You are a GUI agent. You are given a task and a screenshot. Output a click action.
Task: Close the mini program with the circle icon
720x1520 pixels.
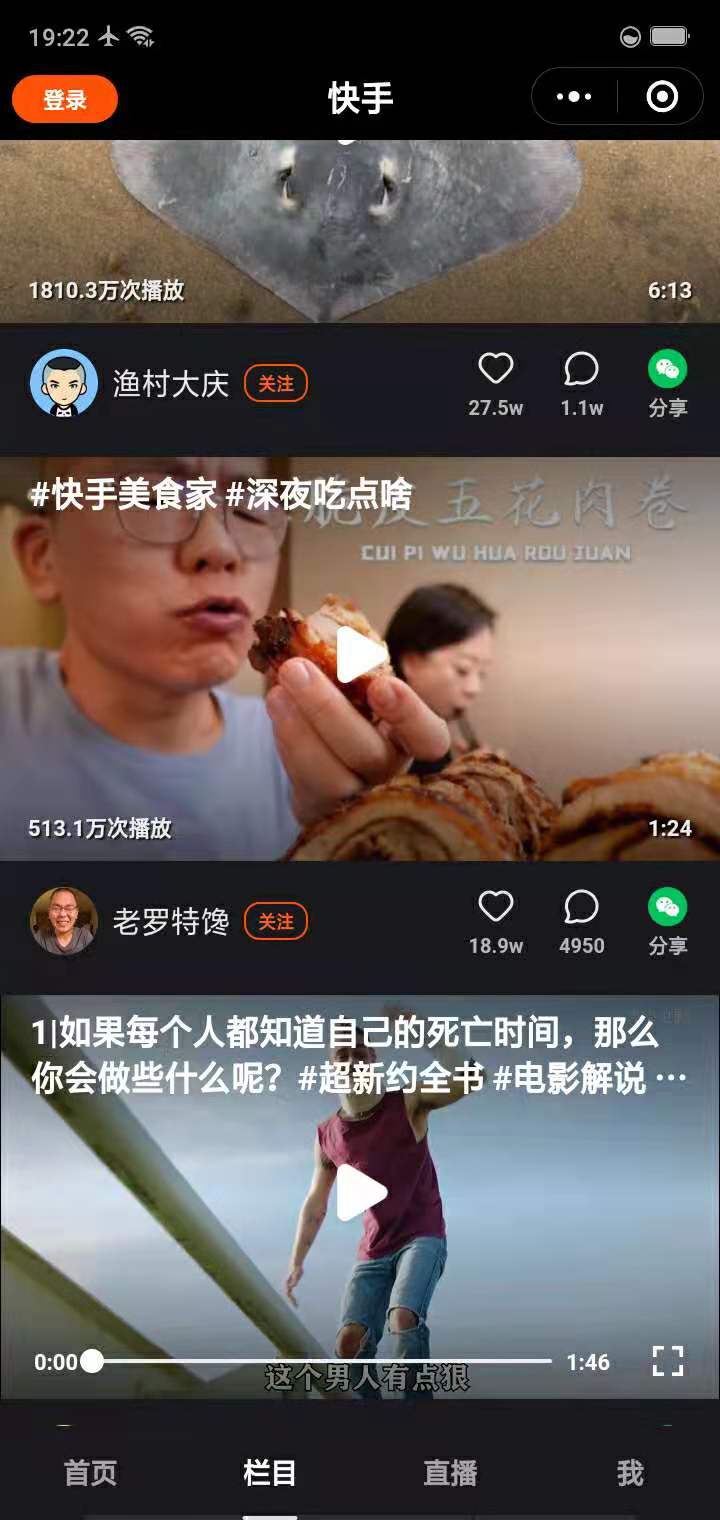(x=662, y=97)
